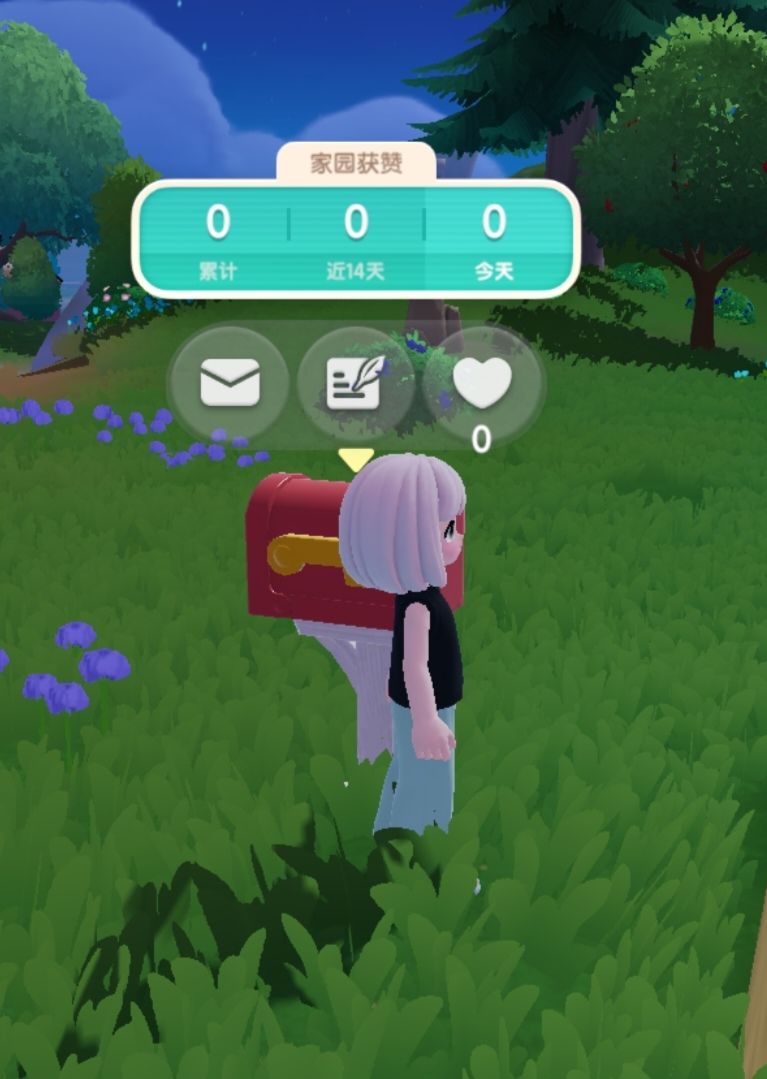The height and width of the screenshot is (1079, 767).
Task: Open the mail envelope icon
Action: coord(232,381)
